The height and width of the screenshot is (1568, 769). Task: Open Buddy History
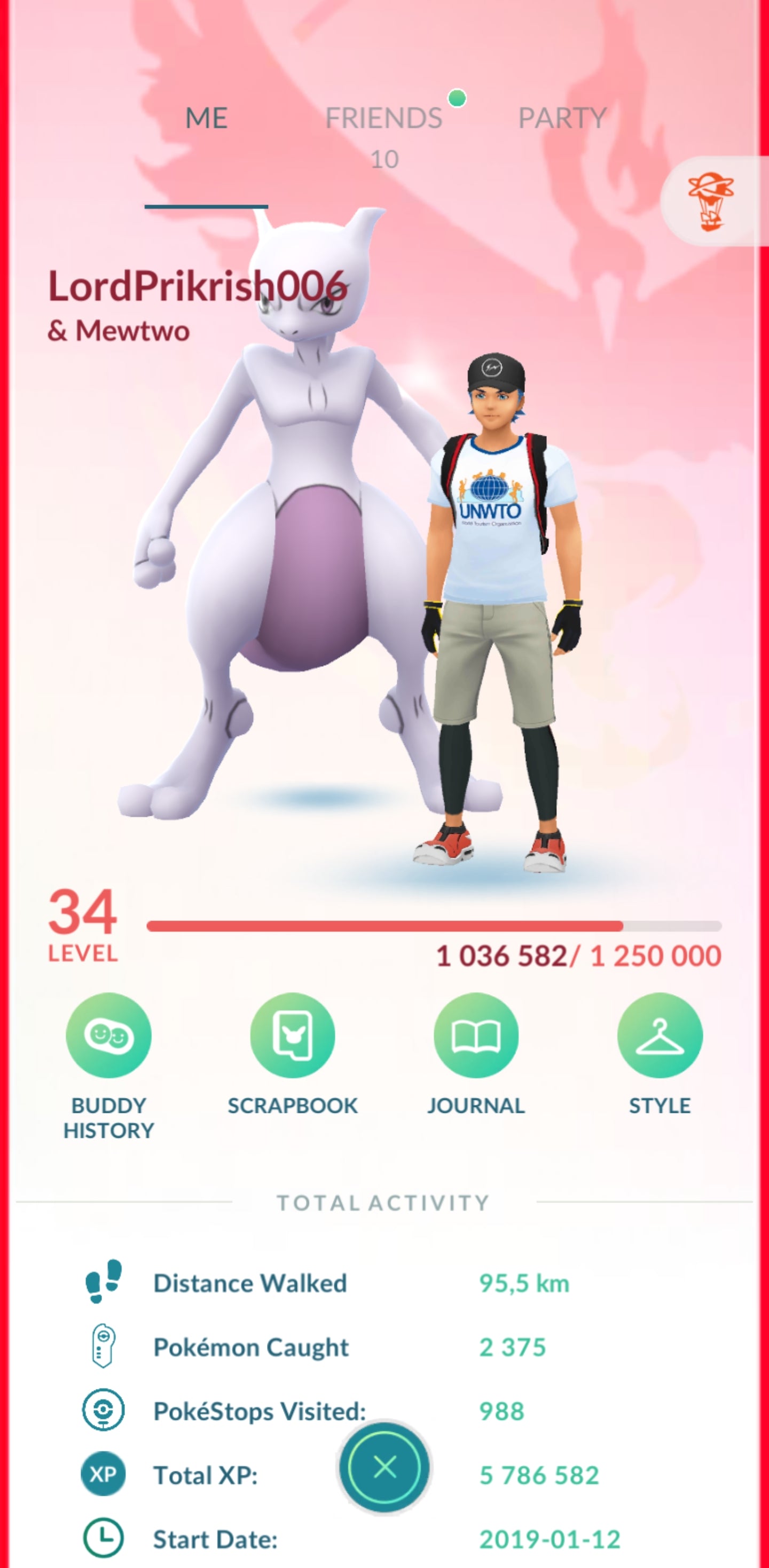[x=109, y=1035]
